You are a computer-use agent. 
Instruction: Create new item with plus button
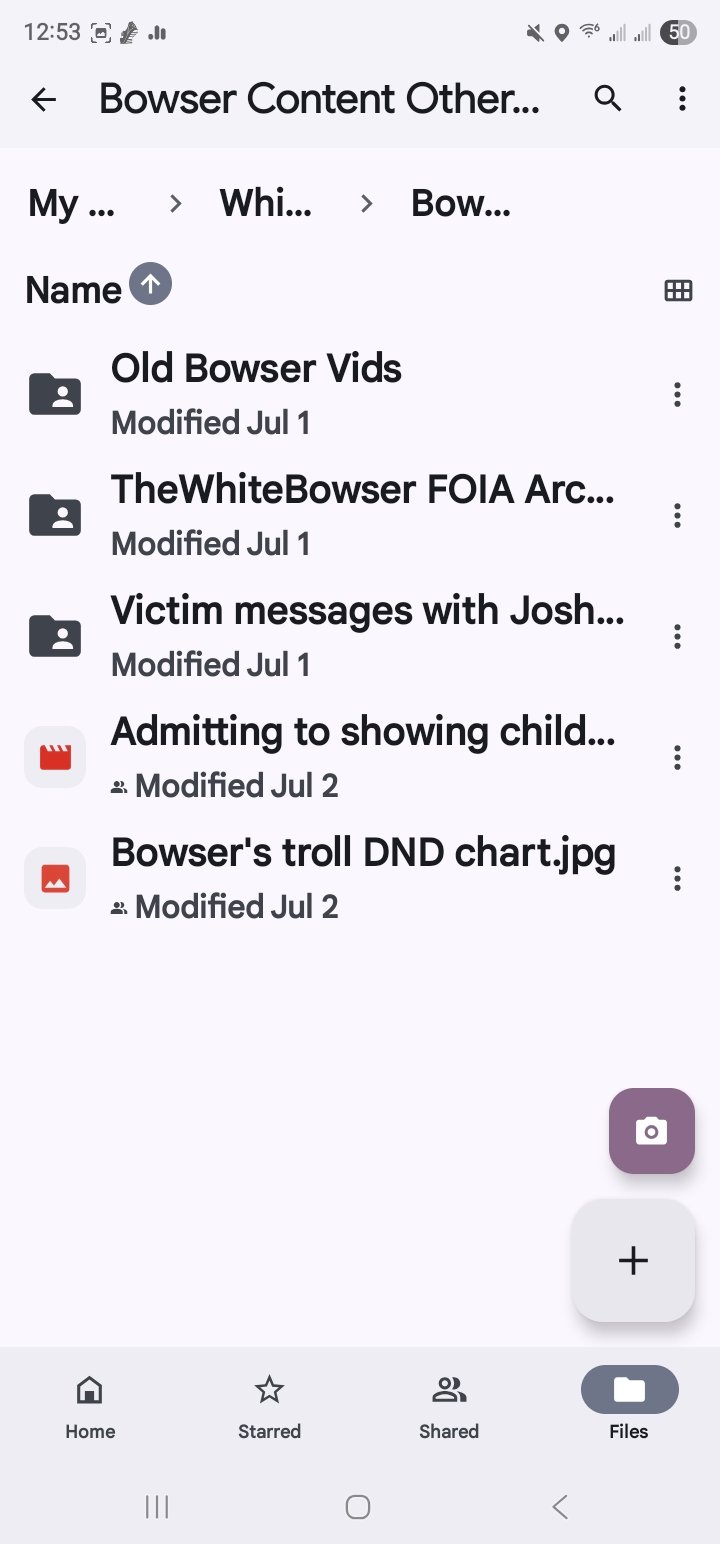click(x=633, y=1260)
